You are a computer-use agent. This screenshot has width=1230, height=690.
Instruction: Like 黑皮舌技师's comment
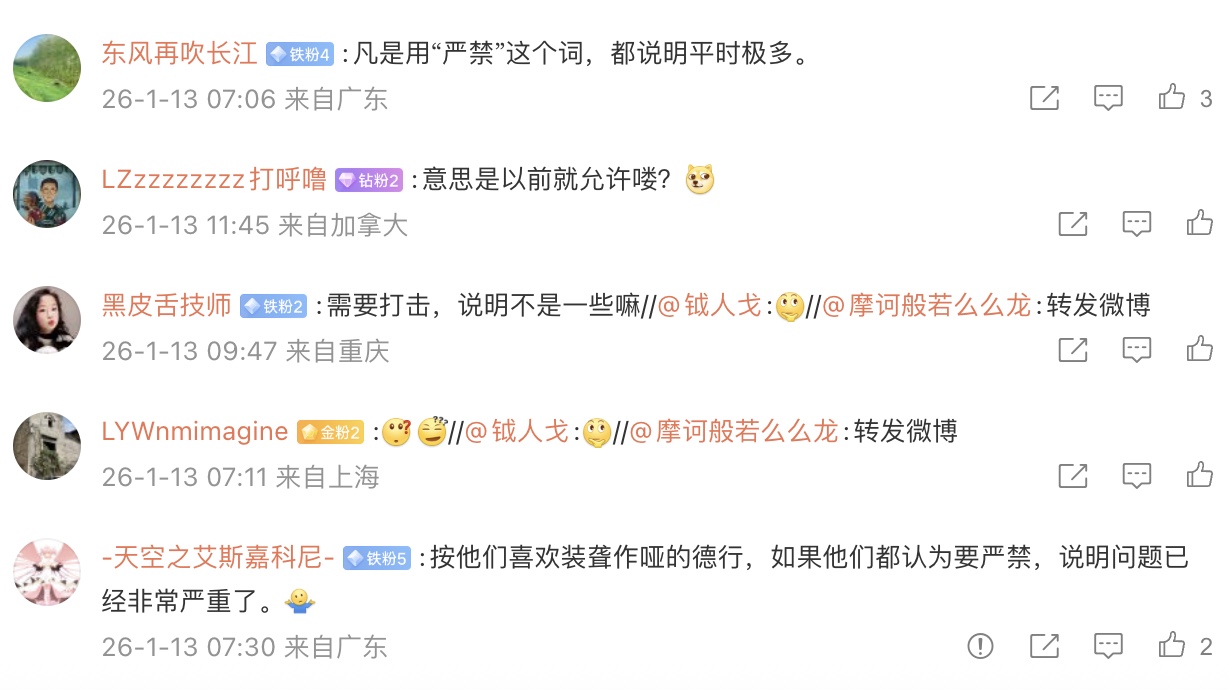pos(1200,350)
